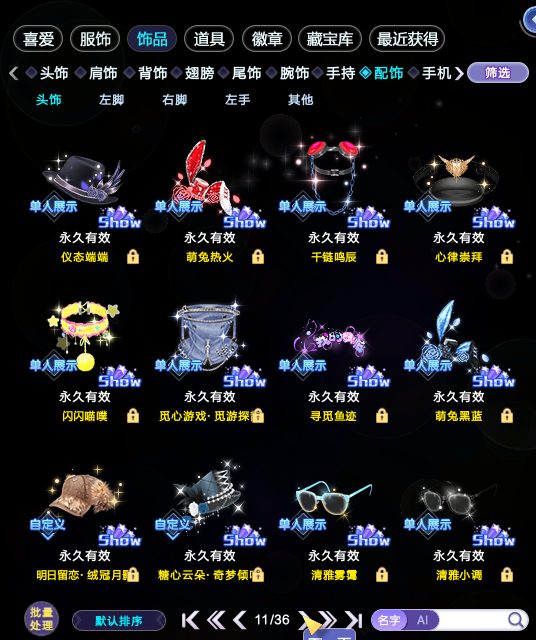View the 最近获得 tab
This screenshot has height=640, width=536.
tap(407, 39)
